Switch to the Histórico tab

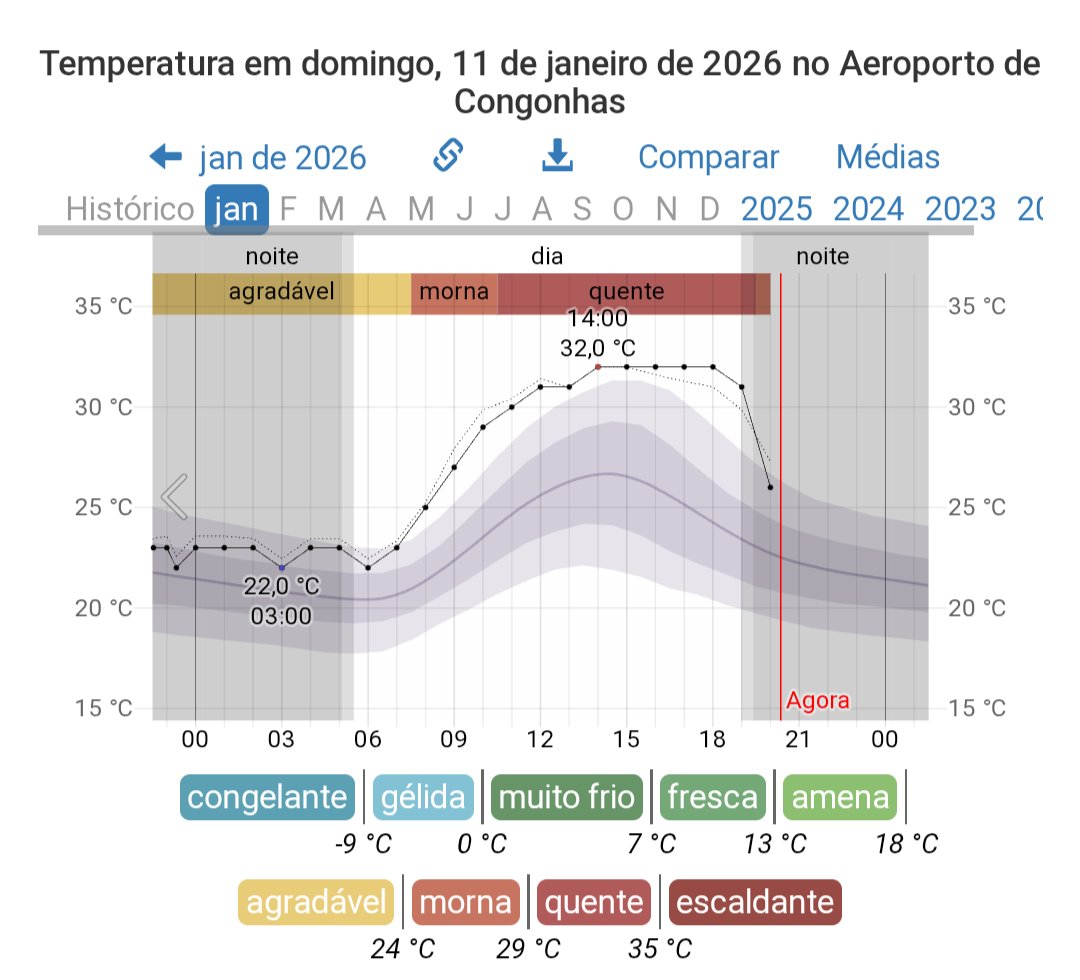click(130, 209)
